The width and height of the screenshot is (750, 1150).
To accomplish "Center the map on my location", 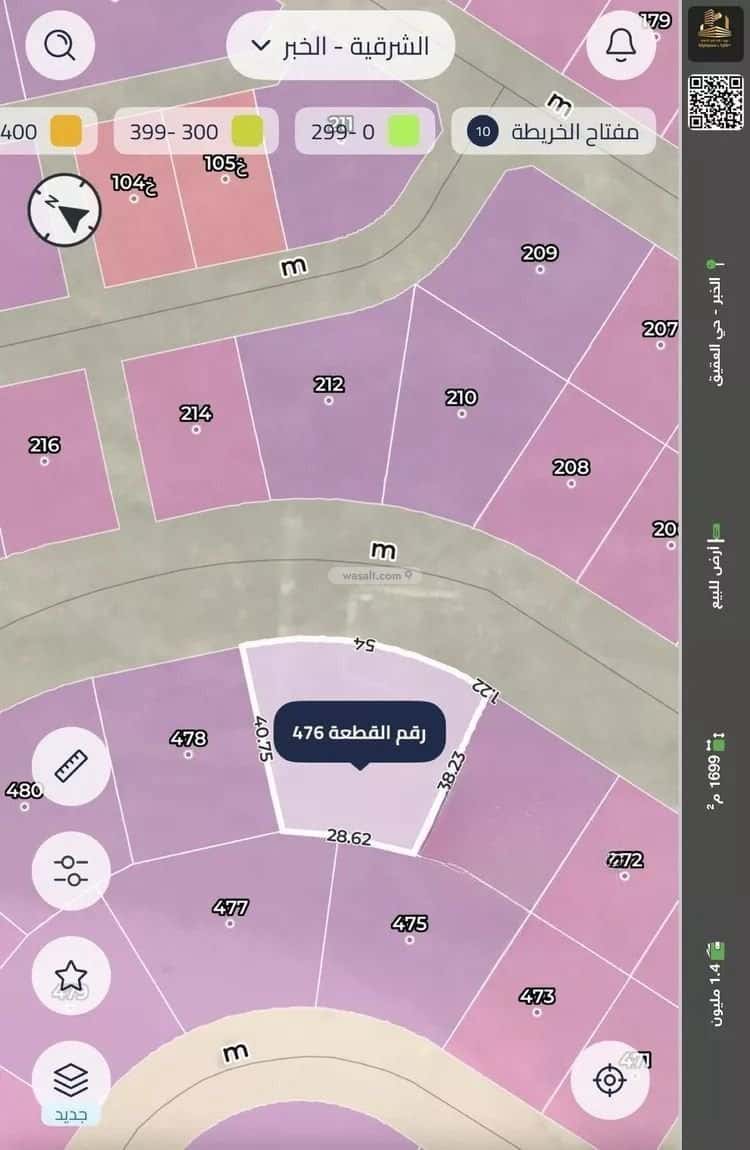I will [x=610, y=1079].
